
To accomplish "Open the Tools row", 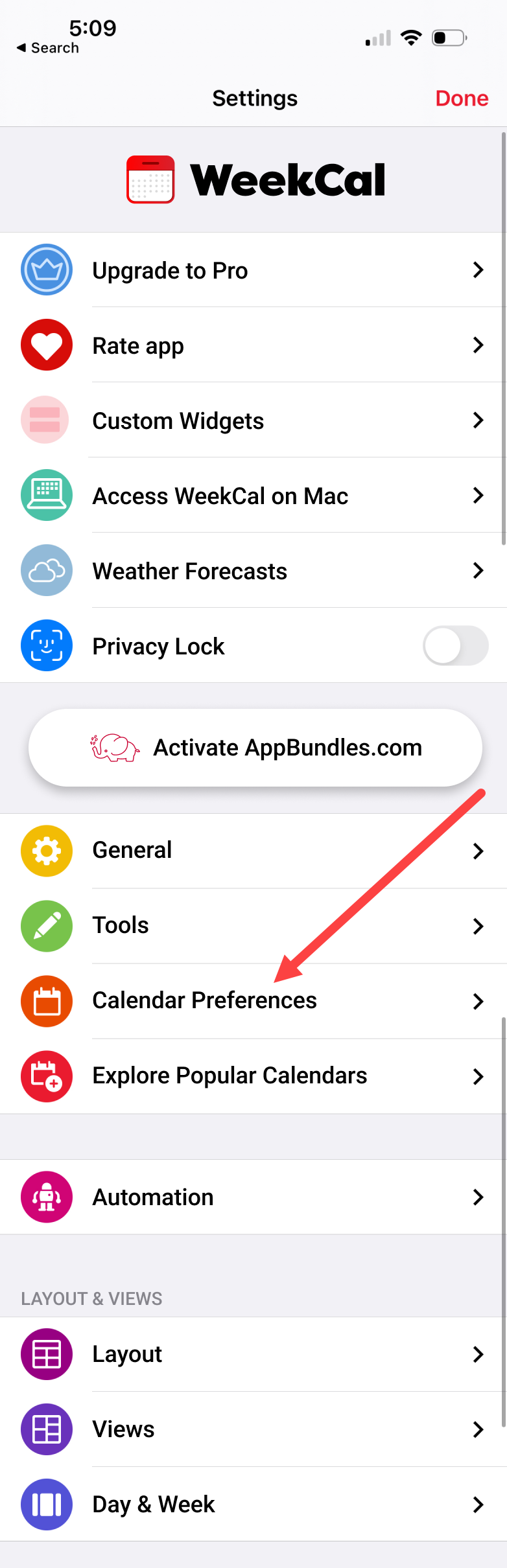I will click(x=253, y=925).
